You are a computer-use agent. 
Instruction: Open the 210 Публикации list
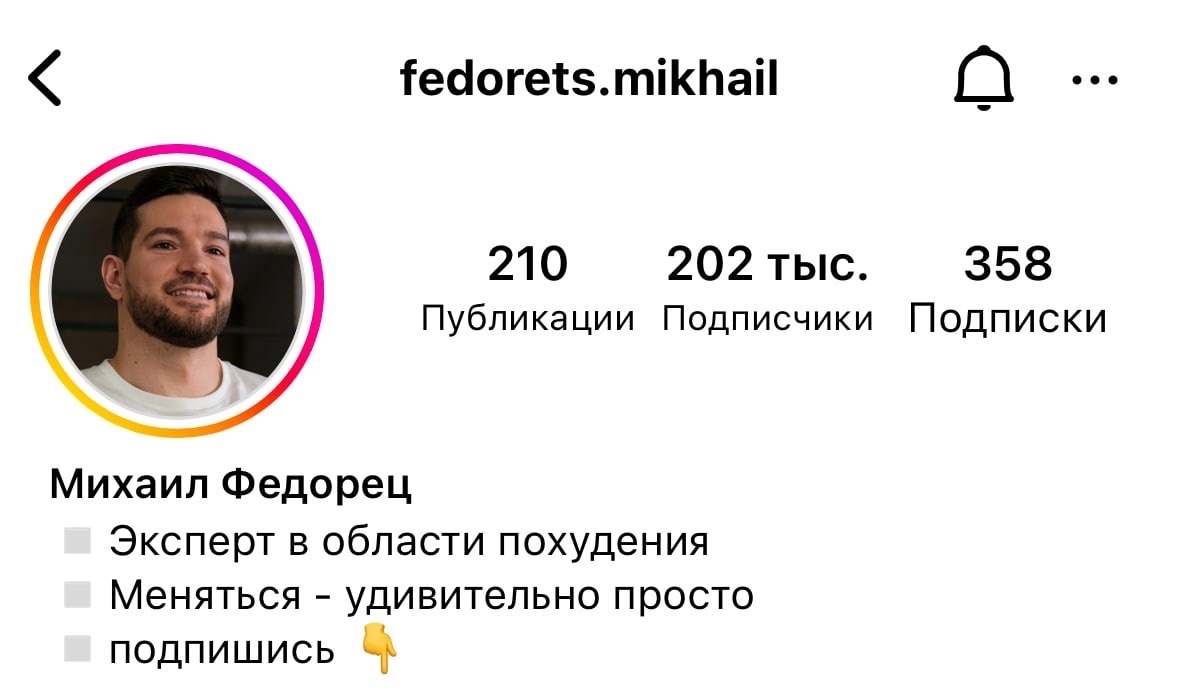pyautogui.click(x=527, y=289)
